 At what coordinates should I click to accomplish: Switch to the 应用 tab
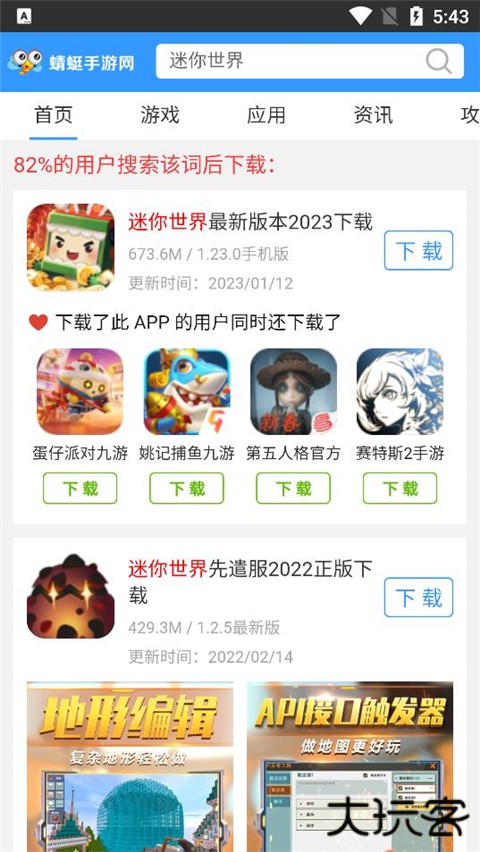[x=266, y=115]
